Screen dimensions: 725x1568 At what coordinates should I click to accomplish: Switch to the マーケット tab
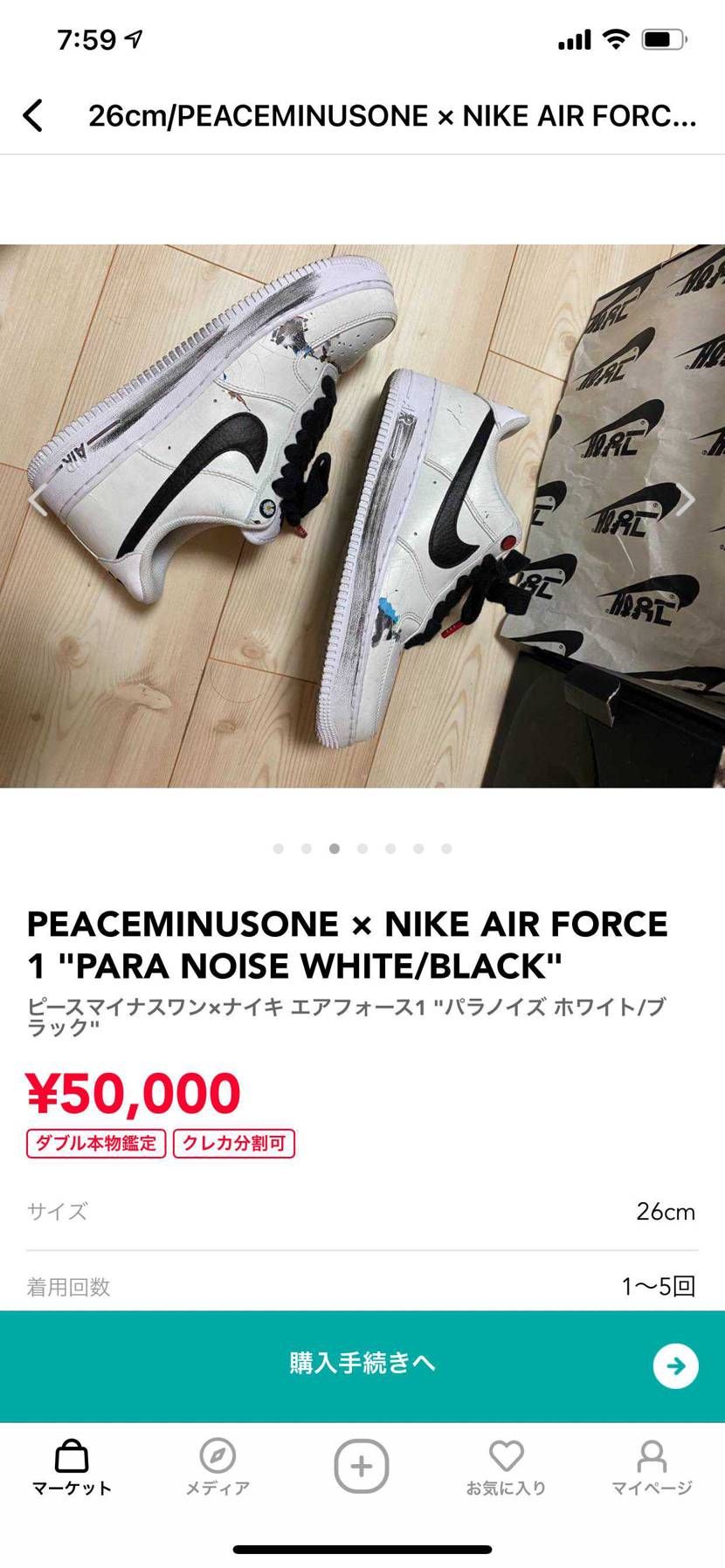point(72,1468)
